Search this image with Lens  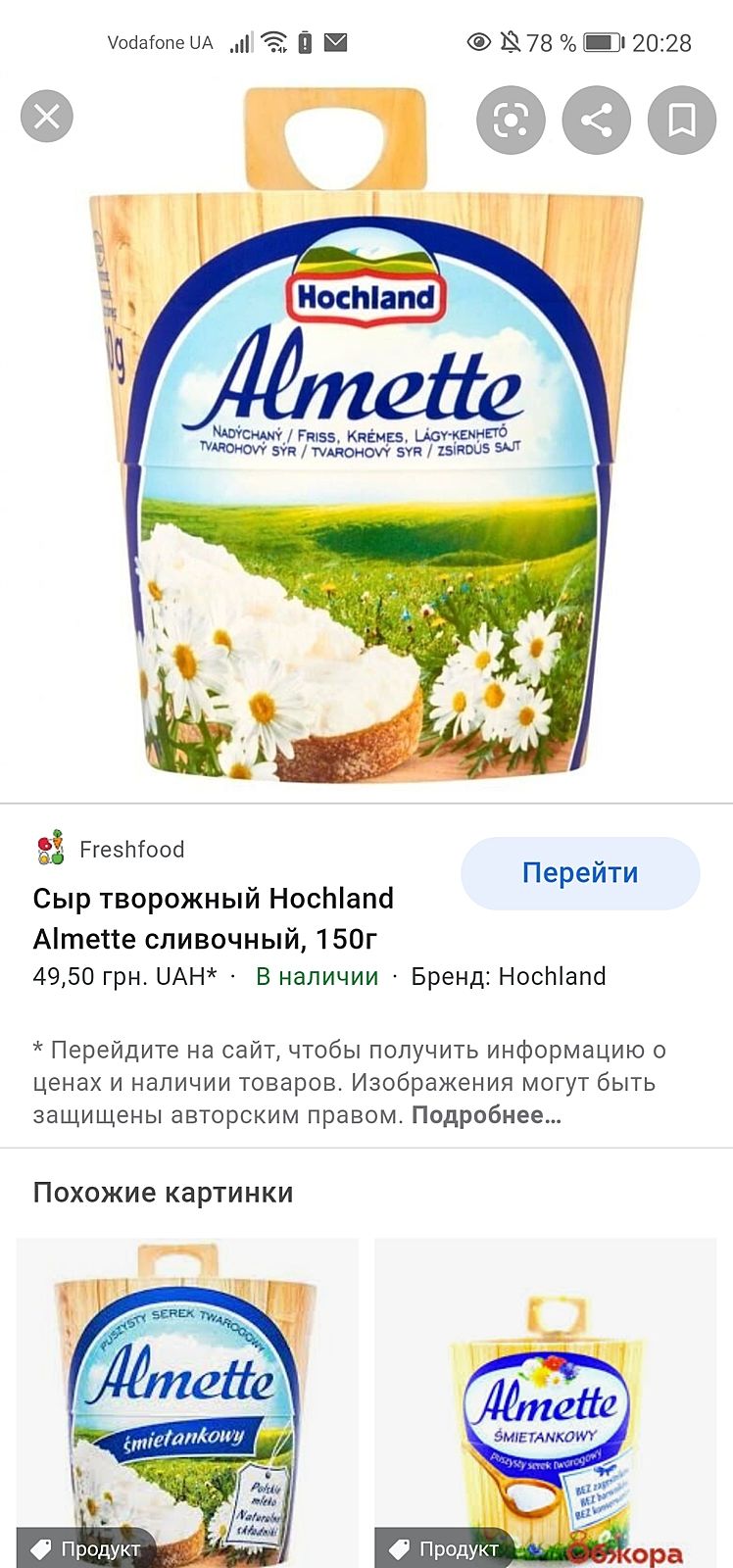511,121
